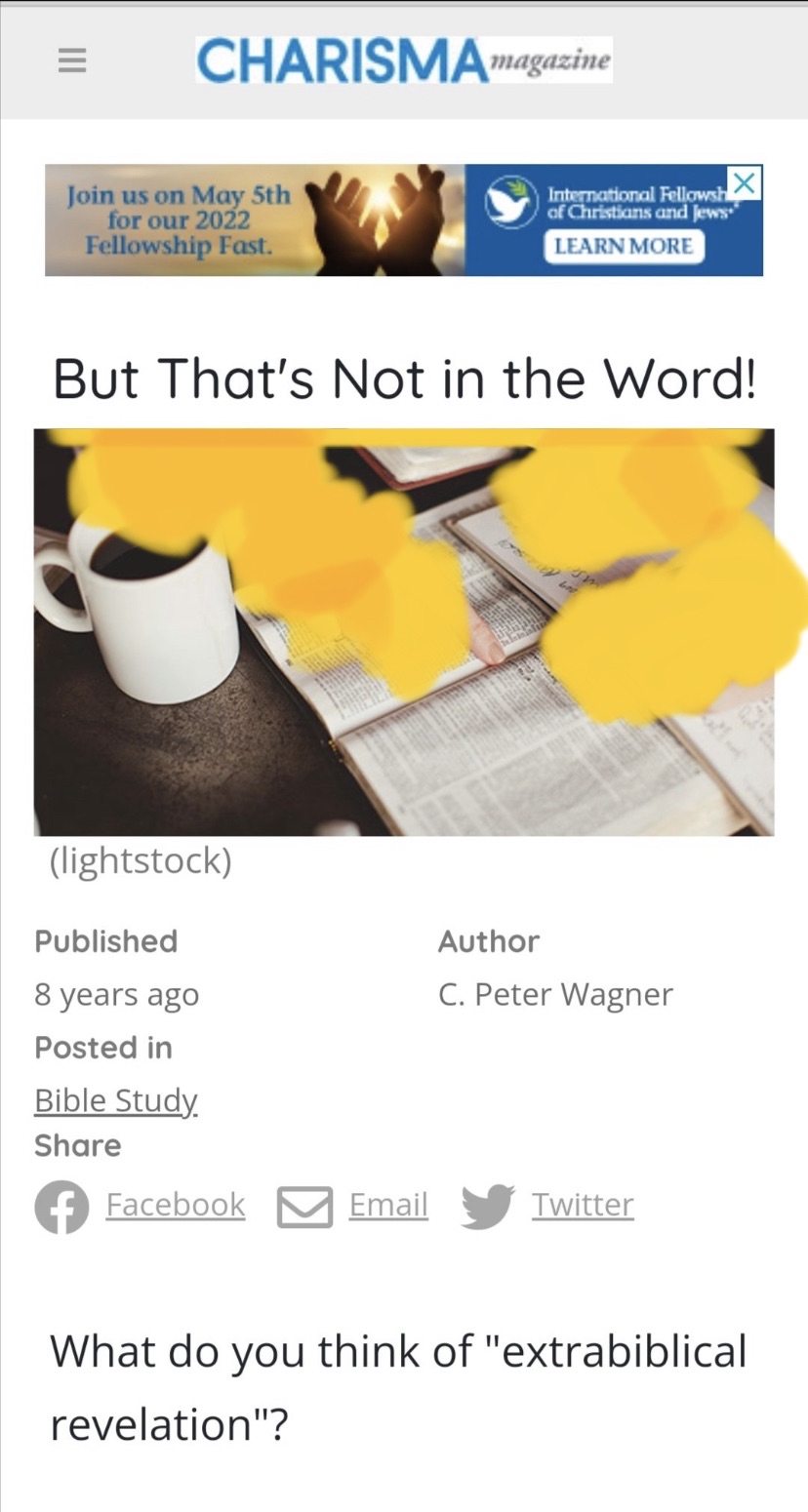
Task: Share this article on Facebook
Action: [175, 1205]
